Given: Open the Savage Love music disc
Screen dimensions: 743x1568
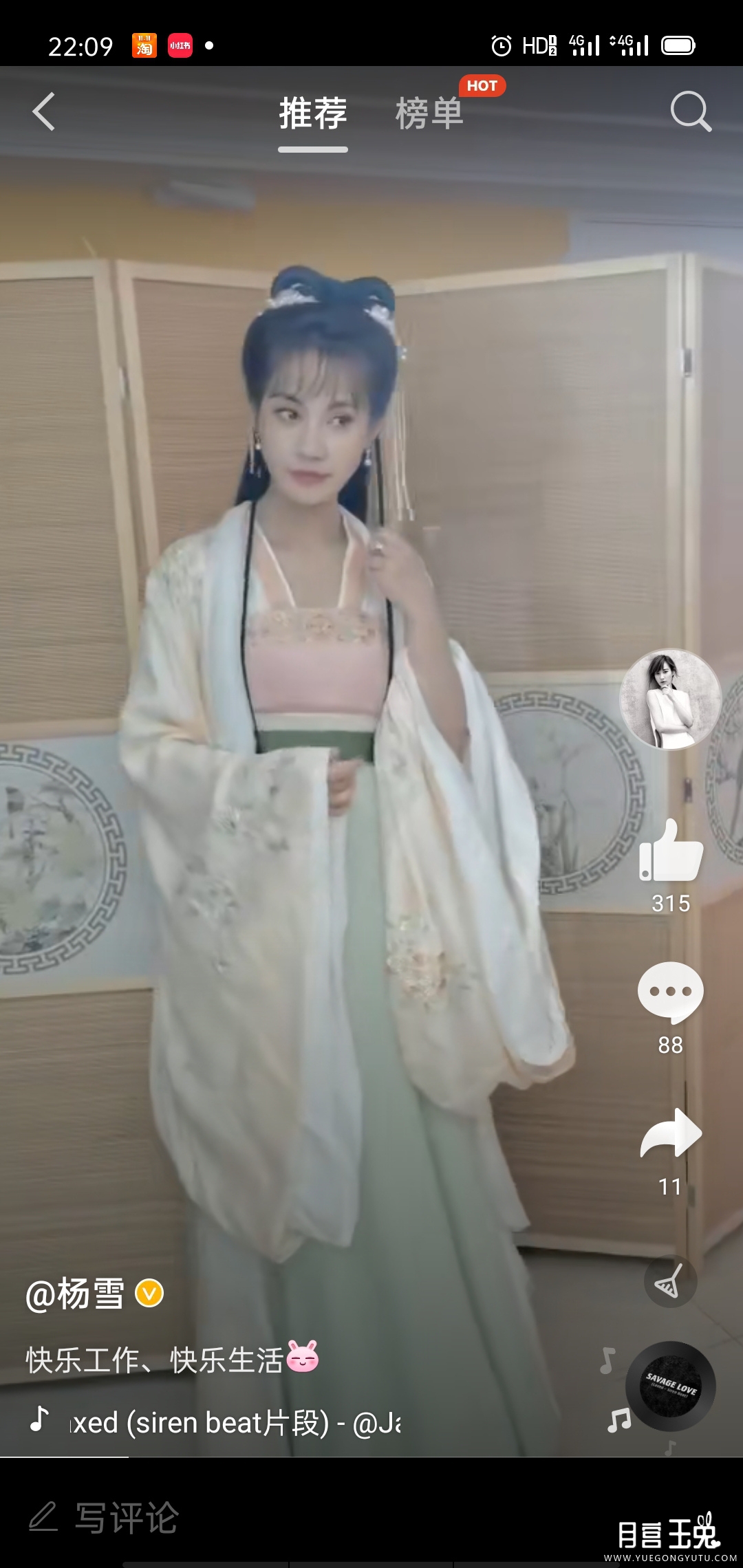Looking at the screenshot, I should (x=671, y=1386).
